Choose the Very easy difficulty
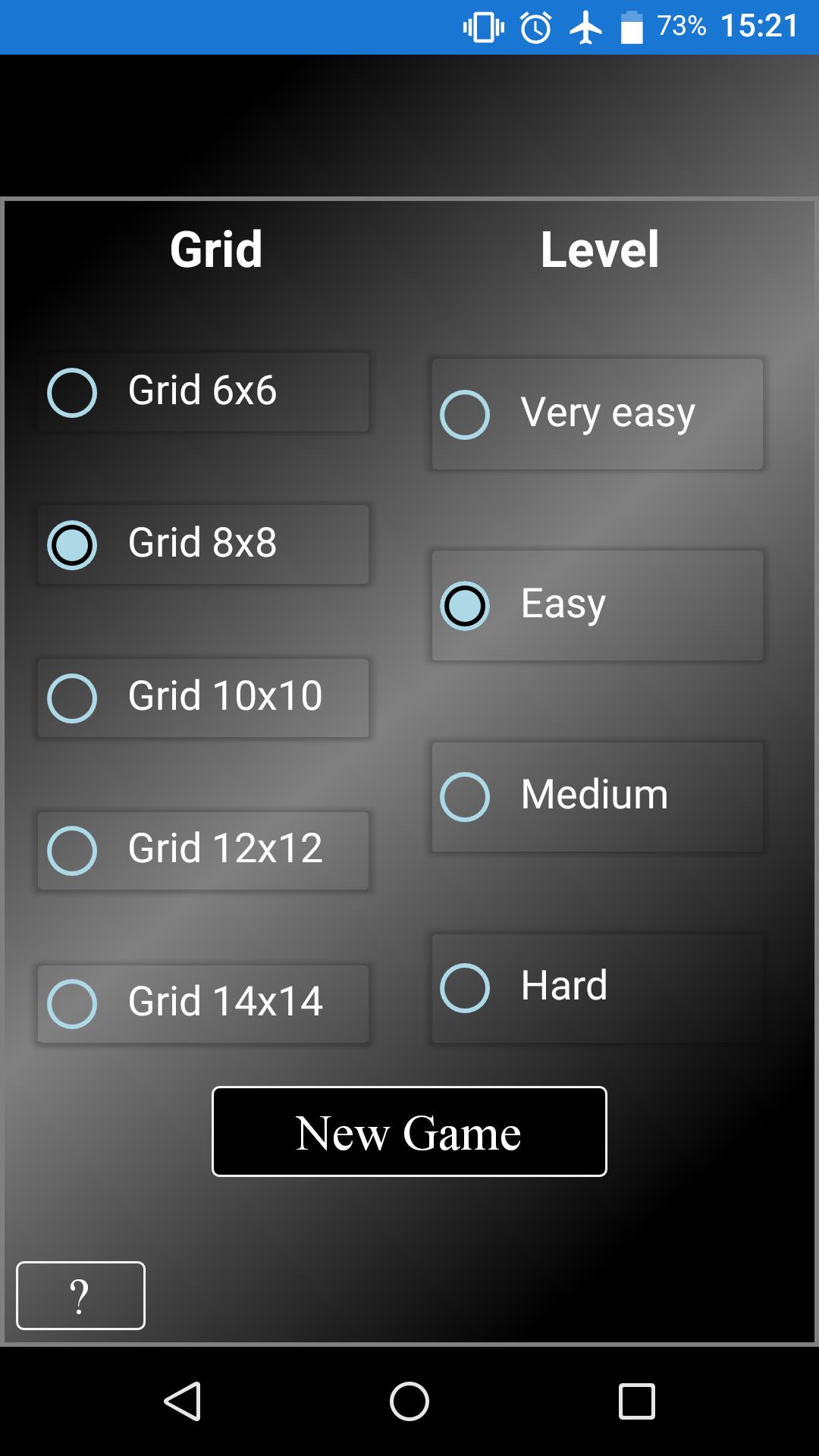819x1456 pixels. (597, 413)
